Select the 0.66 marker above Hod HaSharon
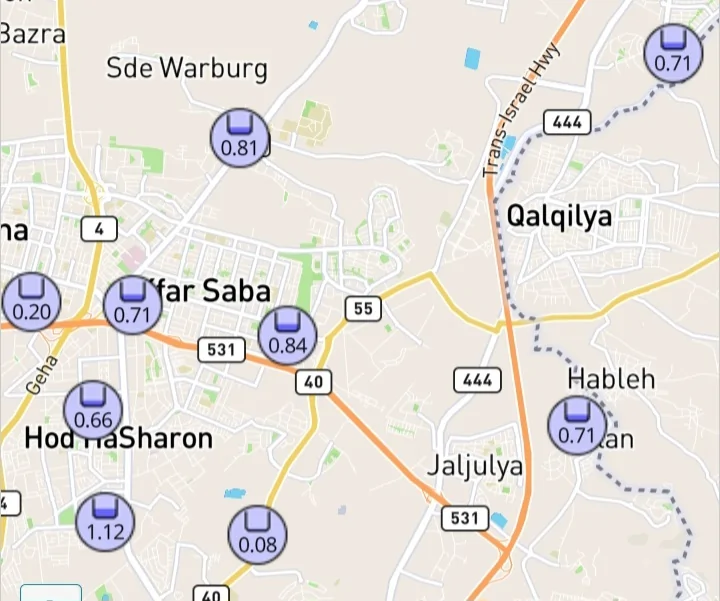The height and width of the screenshot is (601, 720). point(93,408)
